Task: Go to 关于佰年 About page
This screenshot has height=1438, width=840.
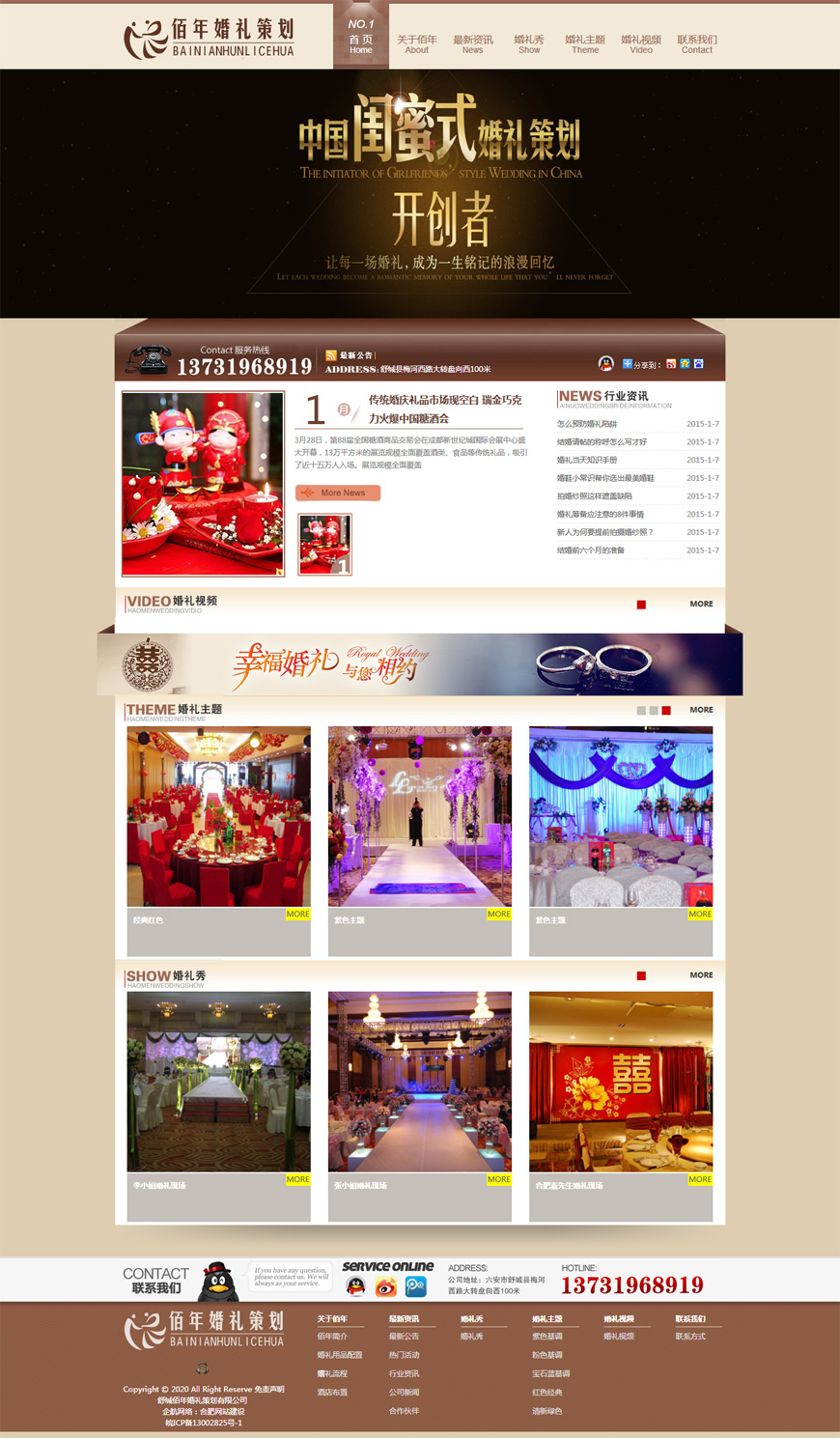Action: pyautogui.click(x=416, y=44)
